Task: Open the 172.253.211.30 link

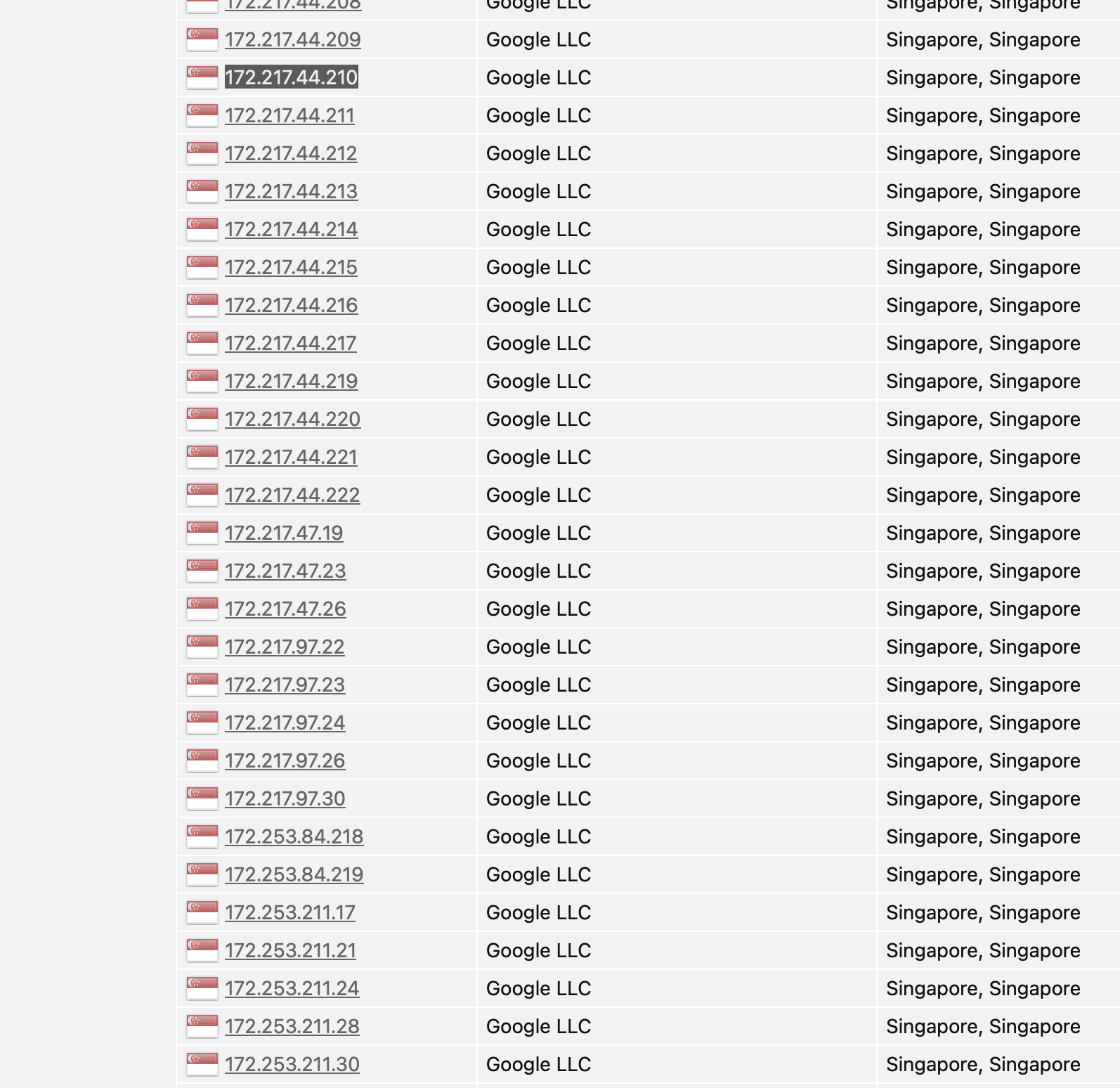Action: click(292, 1064)
